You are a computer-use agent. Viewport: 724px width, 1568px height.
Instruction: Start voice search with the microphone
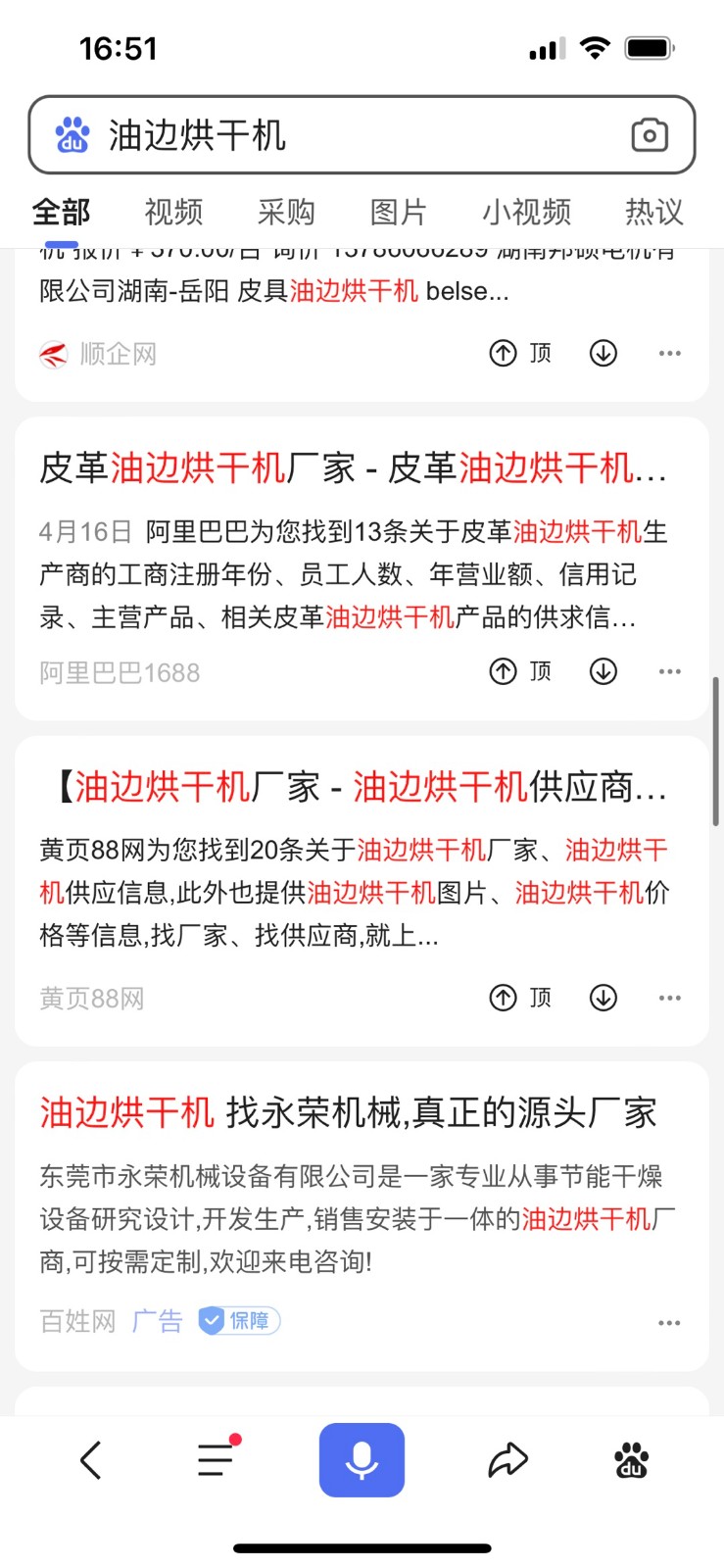click(362, 1460)
